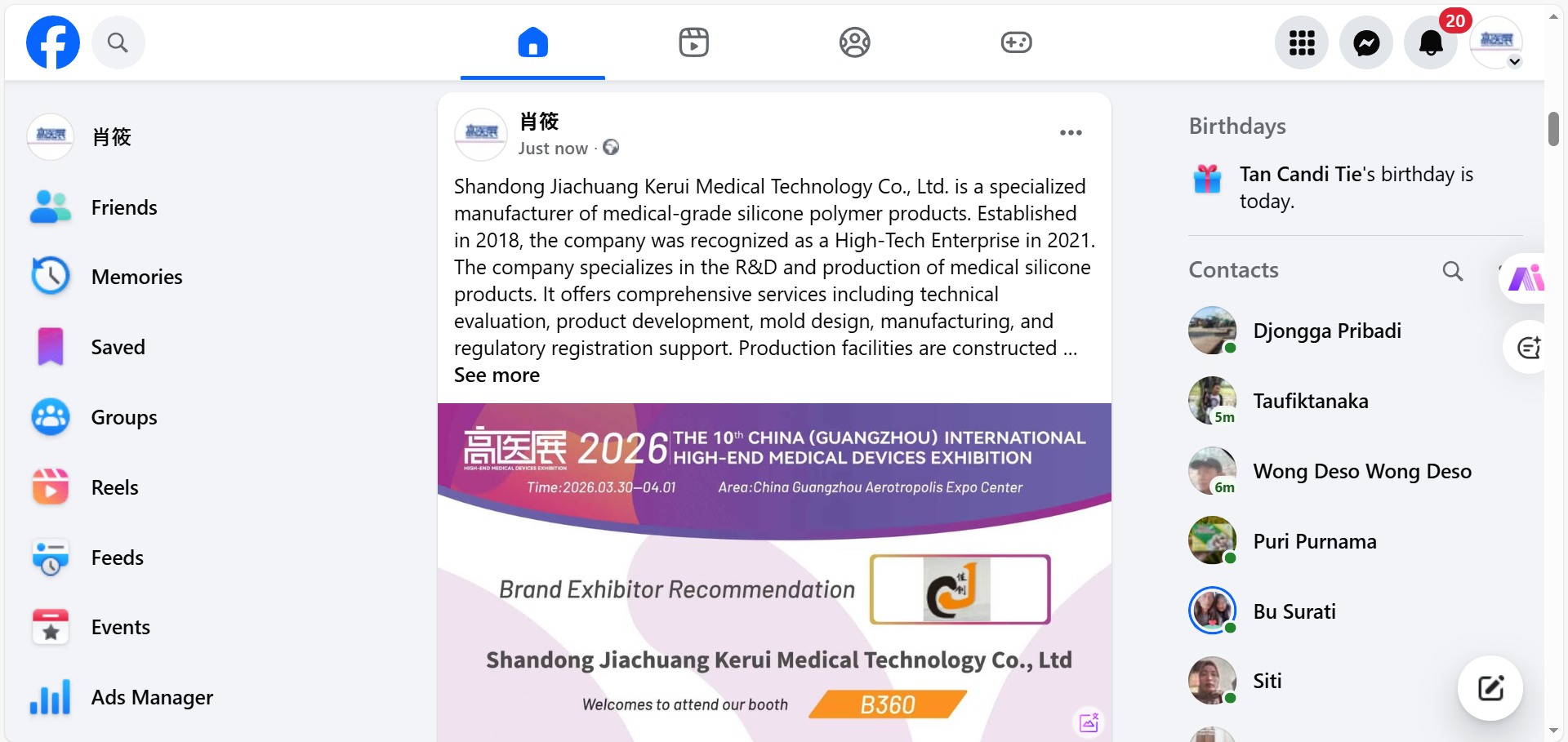The image size is (1568, 742).
Task: Compose a new message
Action: point(1490,688)
